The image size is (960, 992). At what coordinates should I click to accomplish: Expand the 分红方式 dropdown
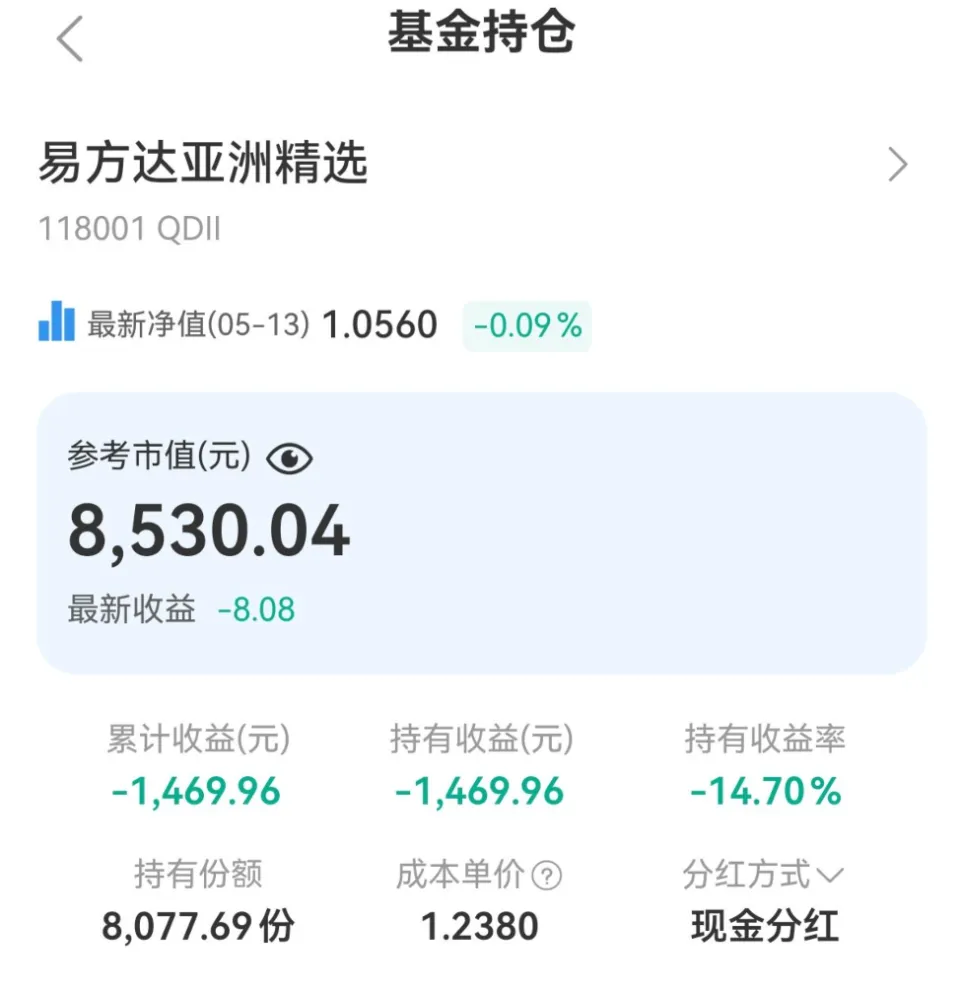[829, 876]
